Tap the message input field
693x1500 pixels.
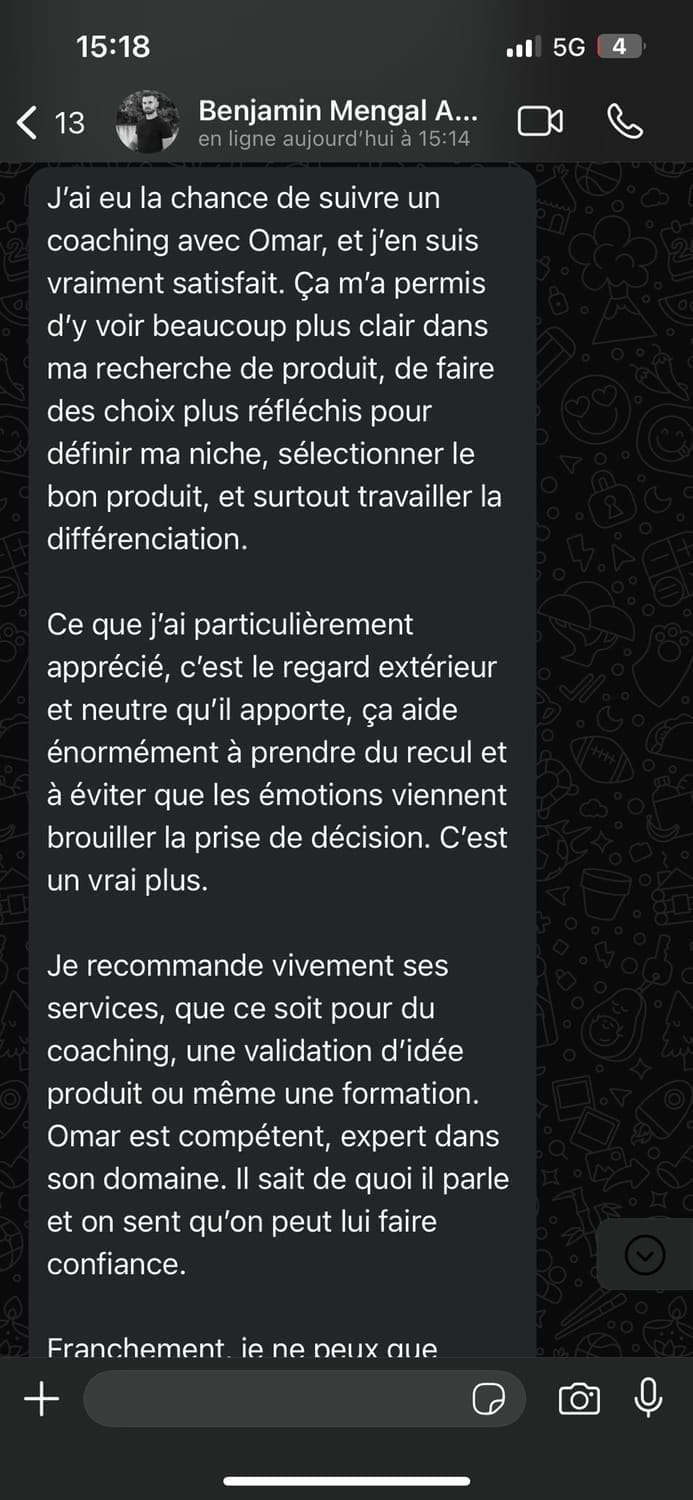(x=275, y=1398)
